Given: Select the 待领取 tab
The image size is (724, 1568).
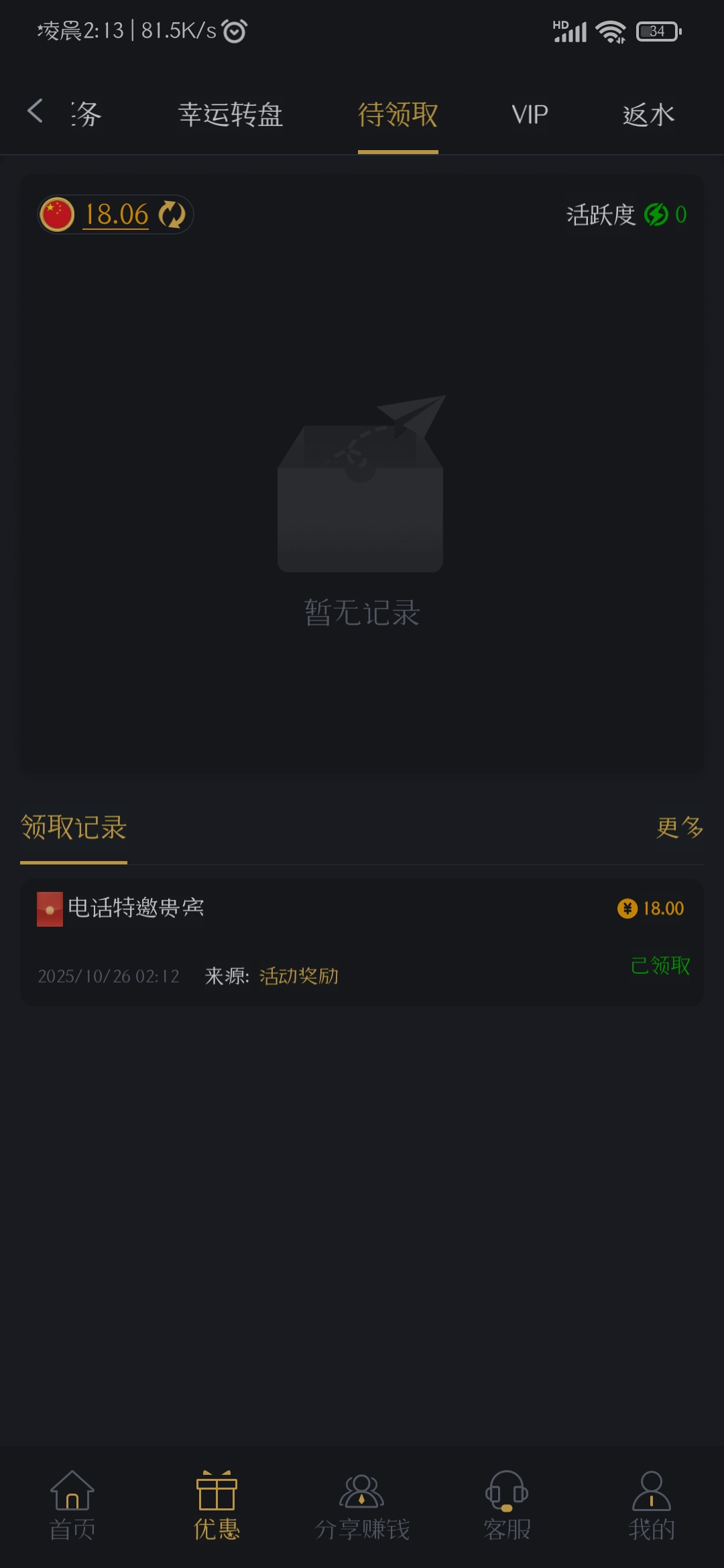Looking at the screenshot, I should click(x=398, y=115).
